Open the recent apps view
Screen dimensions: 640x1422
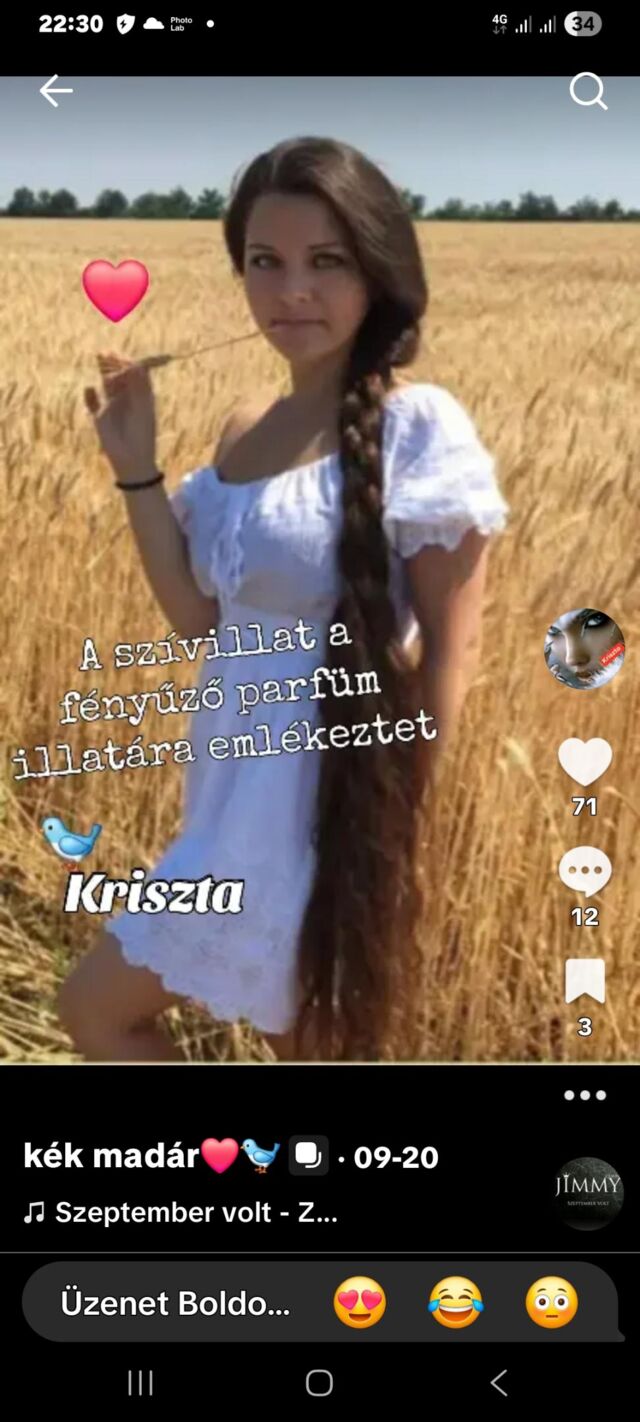tap(140, 1383)
